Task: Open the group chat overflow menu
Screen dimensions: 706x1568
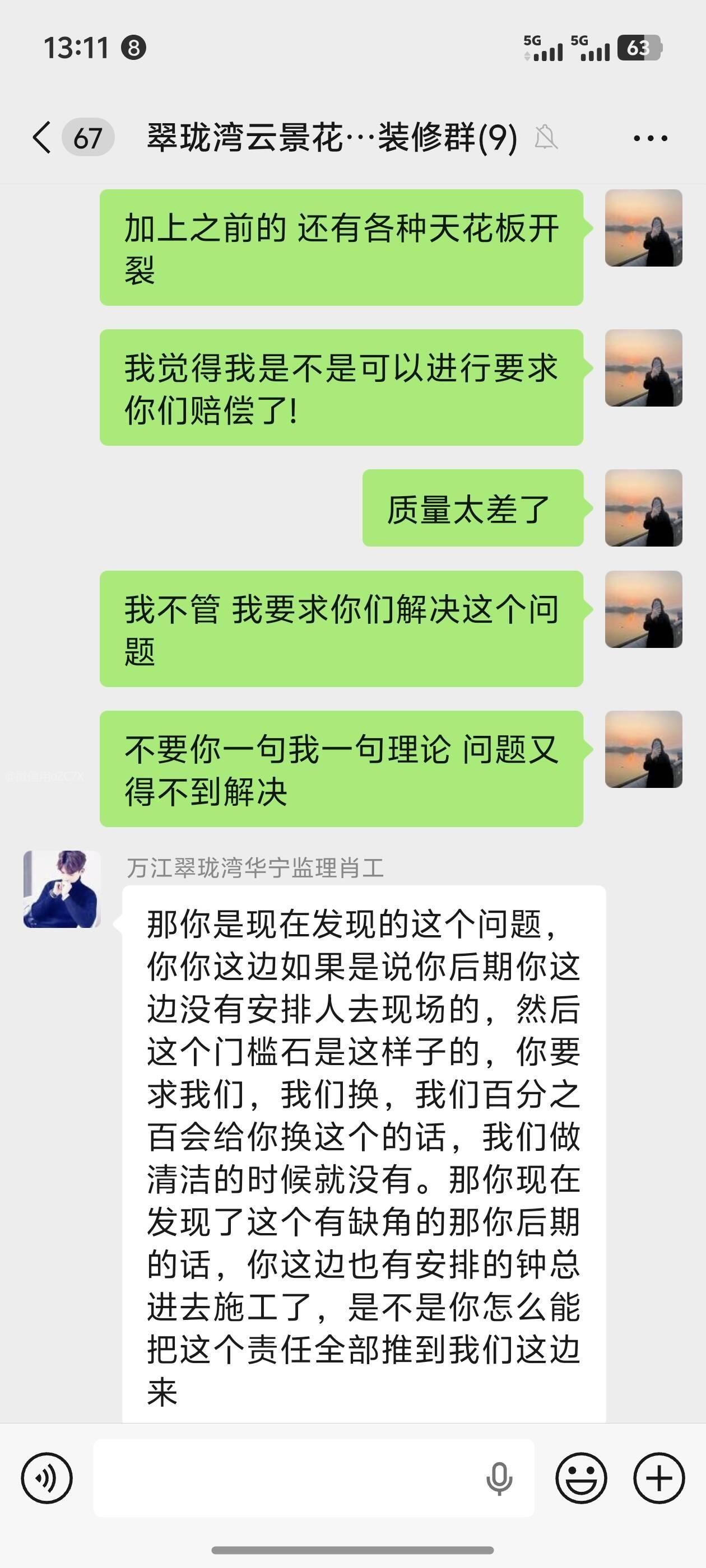Action: [649, 138]
